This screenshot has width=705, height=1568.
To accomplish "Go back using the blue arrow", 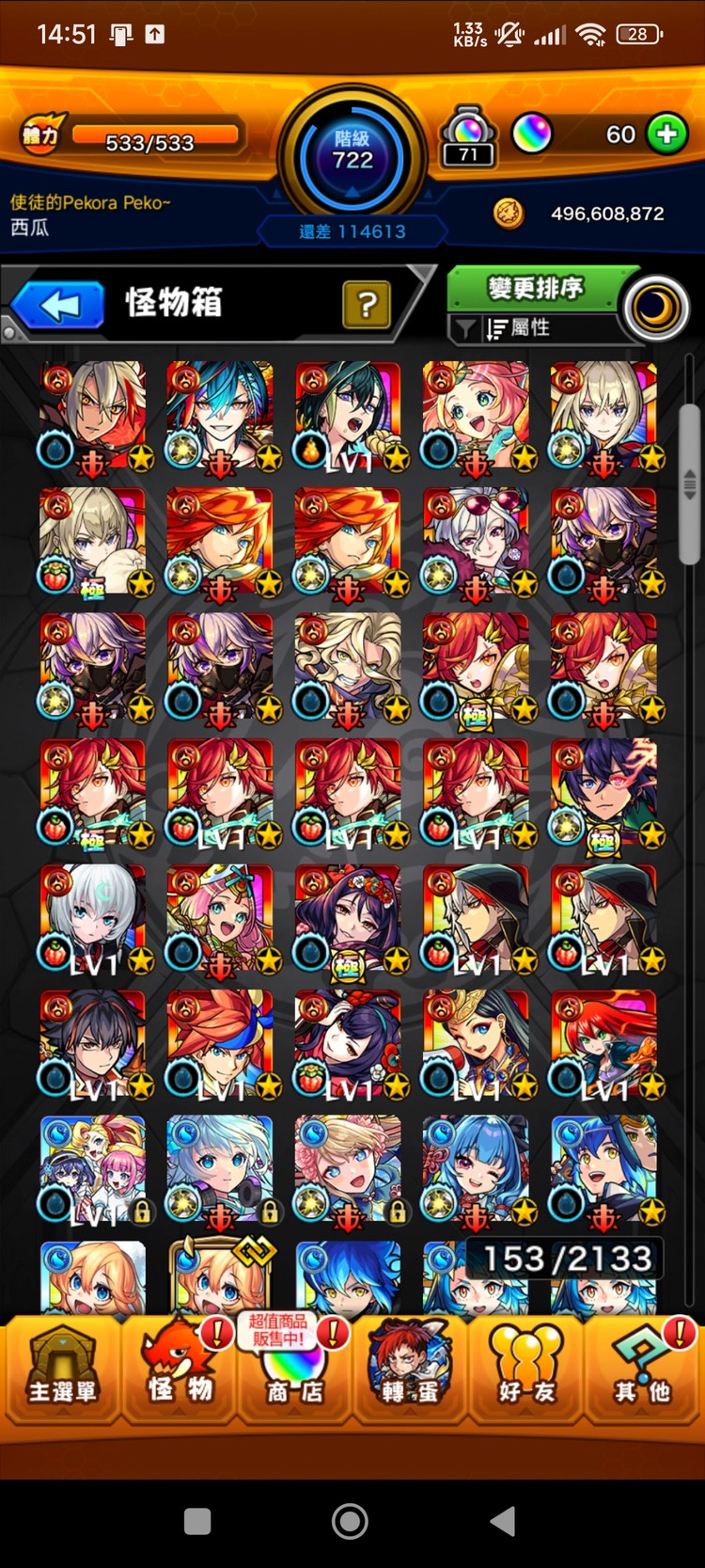I will [x=59, y=306].
